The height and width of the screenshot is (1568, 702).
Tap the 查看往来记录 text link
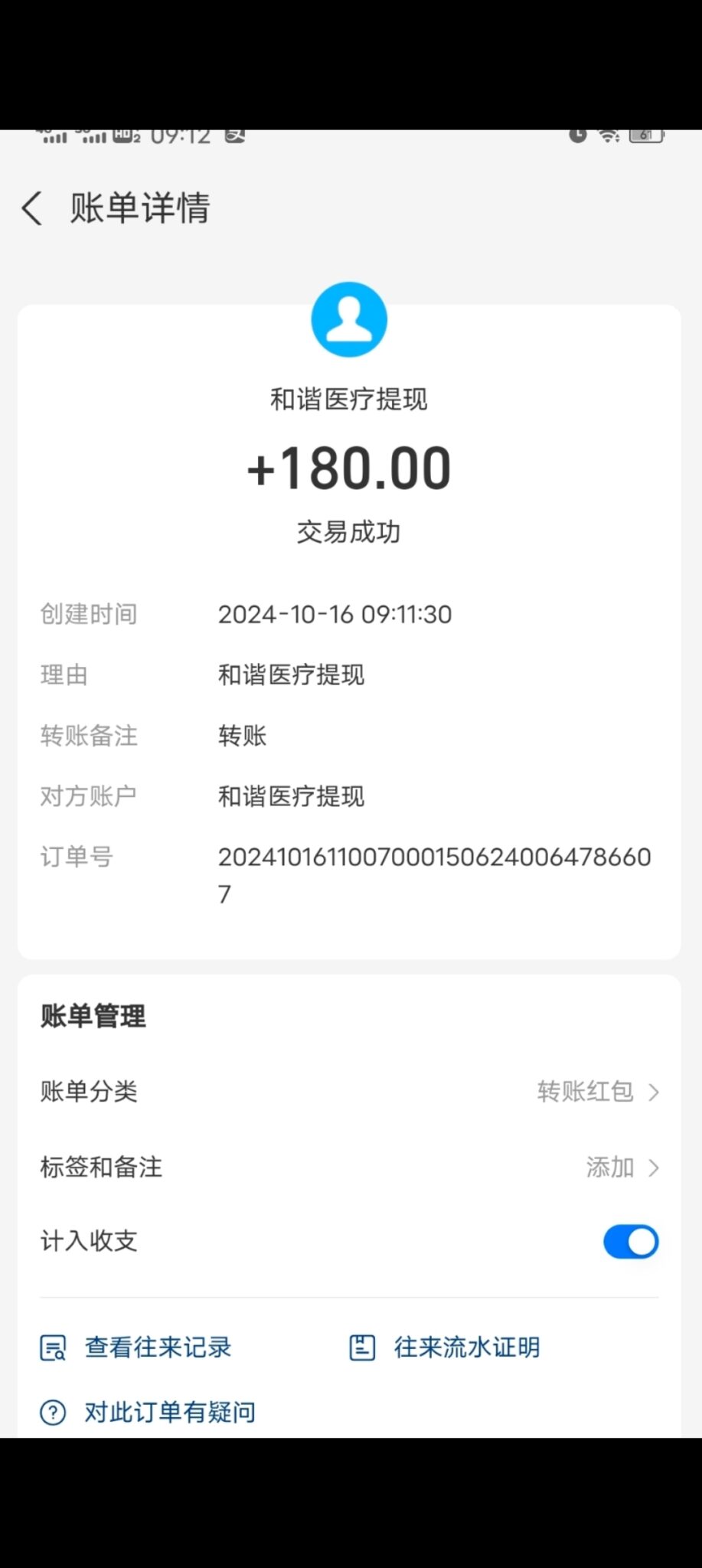coord(158,1346)
